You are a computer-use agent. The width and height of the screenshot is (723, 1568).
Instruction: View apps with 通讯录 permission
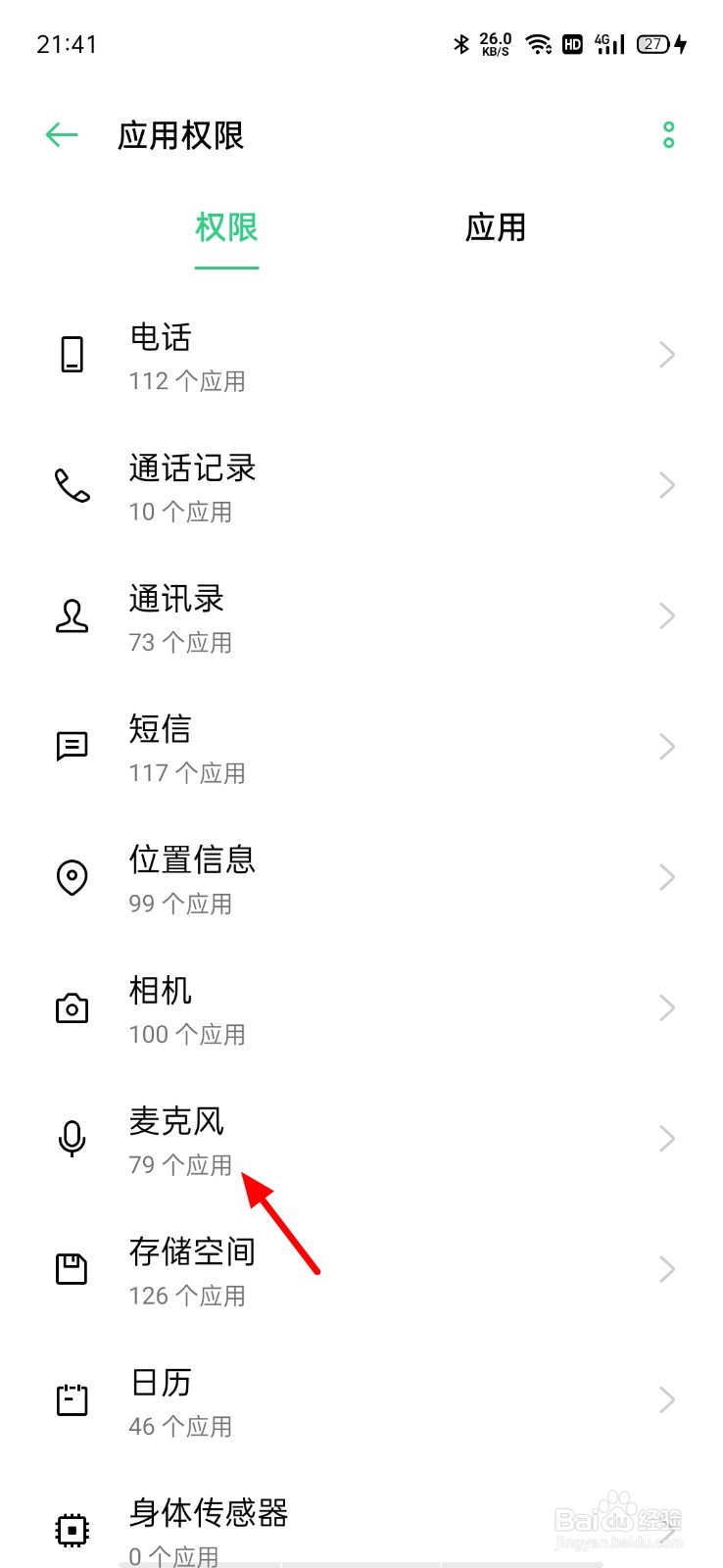(x=361, y=616)
